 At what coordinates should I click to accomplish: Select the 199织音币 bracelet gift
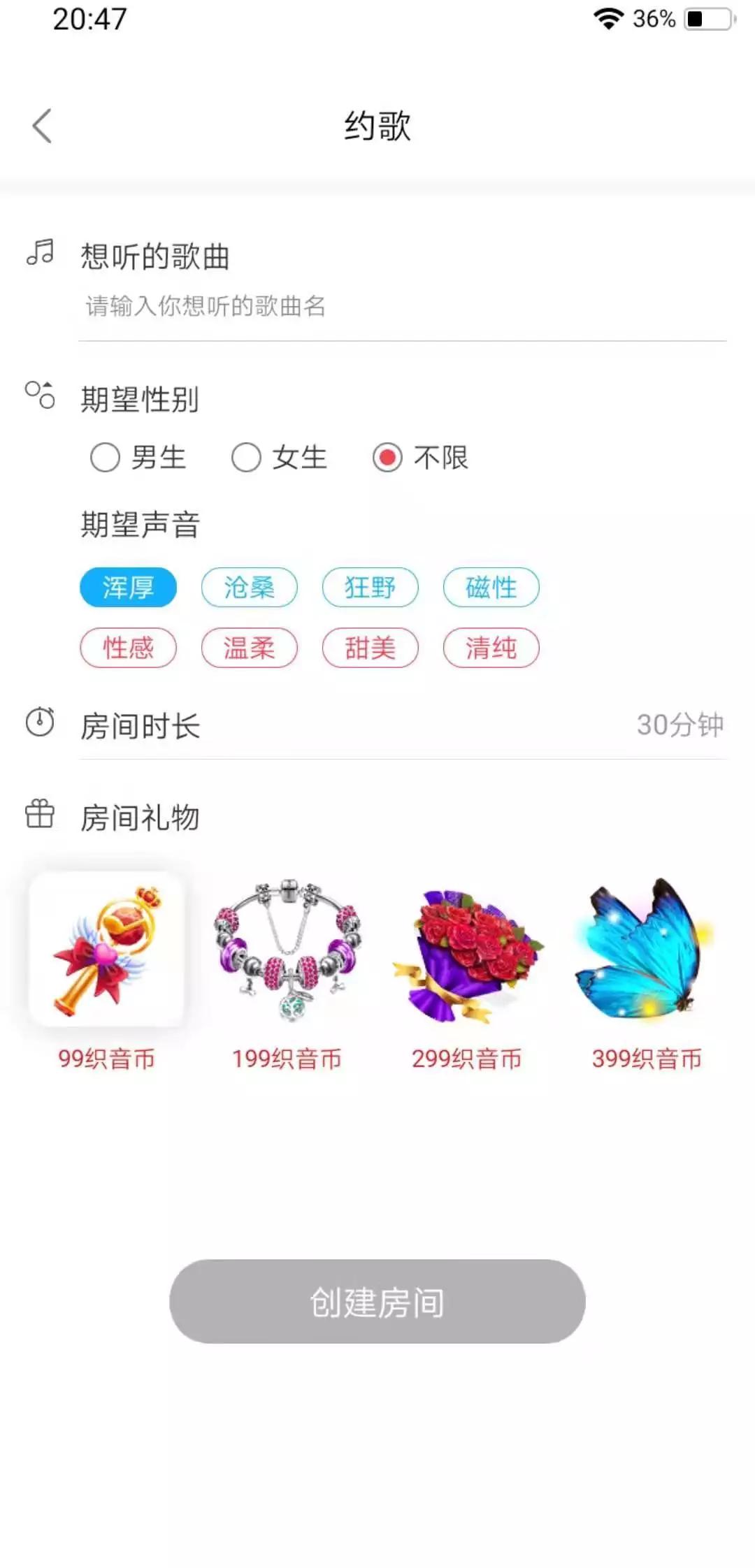(x=288, y=950)
